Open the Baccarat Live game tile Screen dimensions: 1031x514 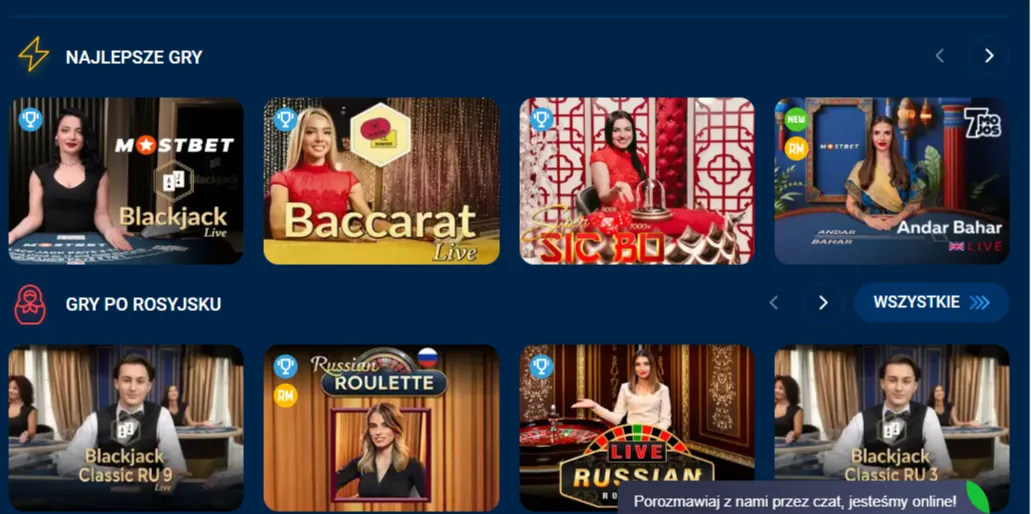click(x=381, y=181)
